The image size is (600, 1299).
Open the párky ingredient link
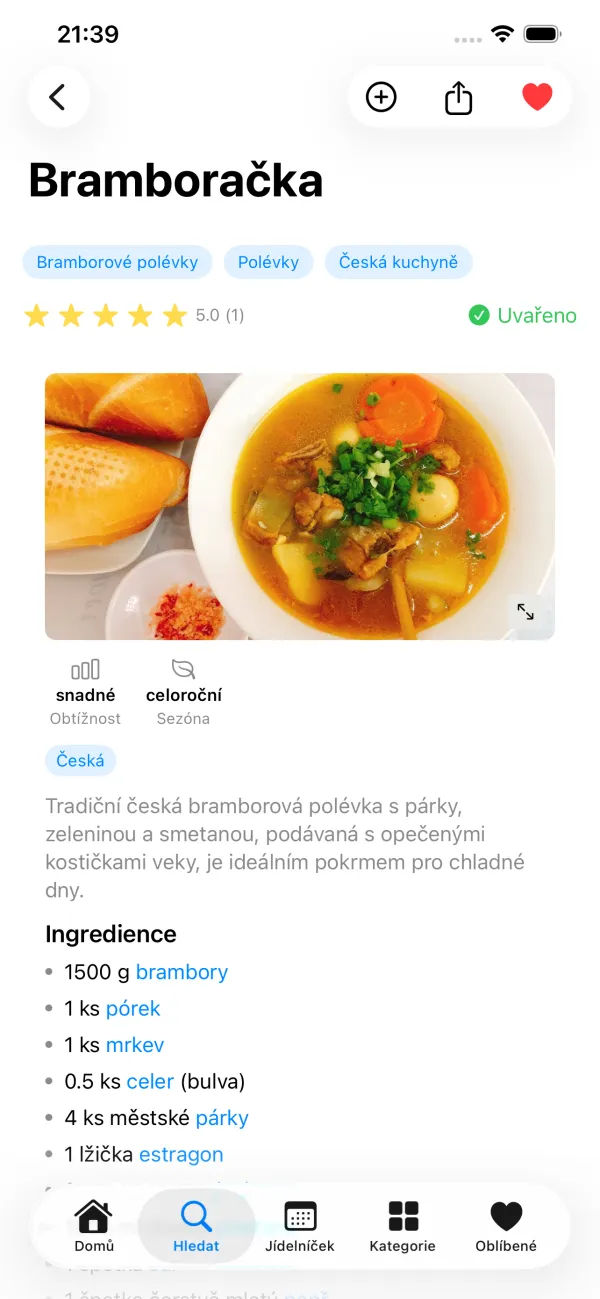[222, 1118]
